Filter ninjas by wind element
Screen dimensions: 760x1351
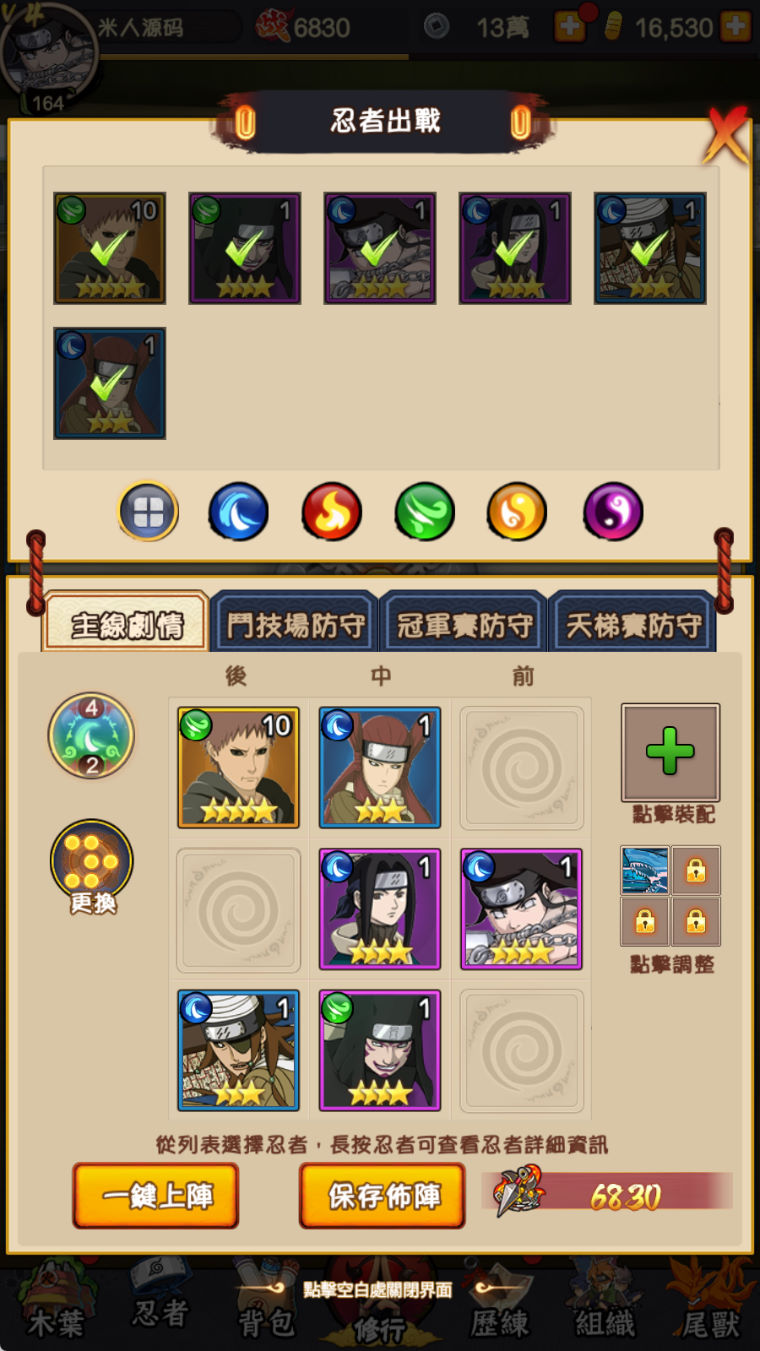[x=425, y=512]
